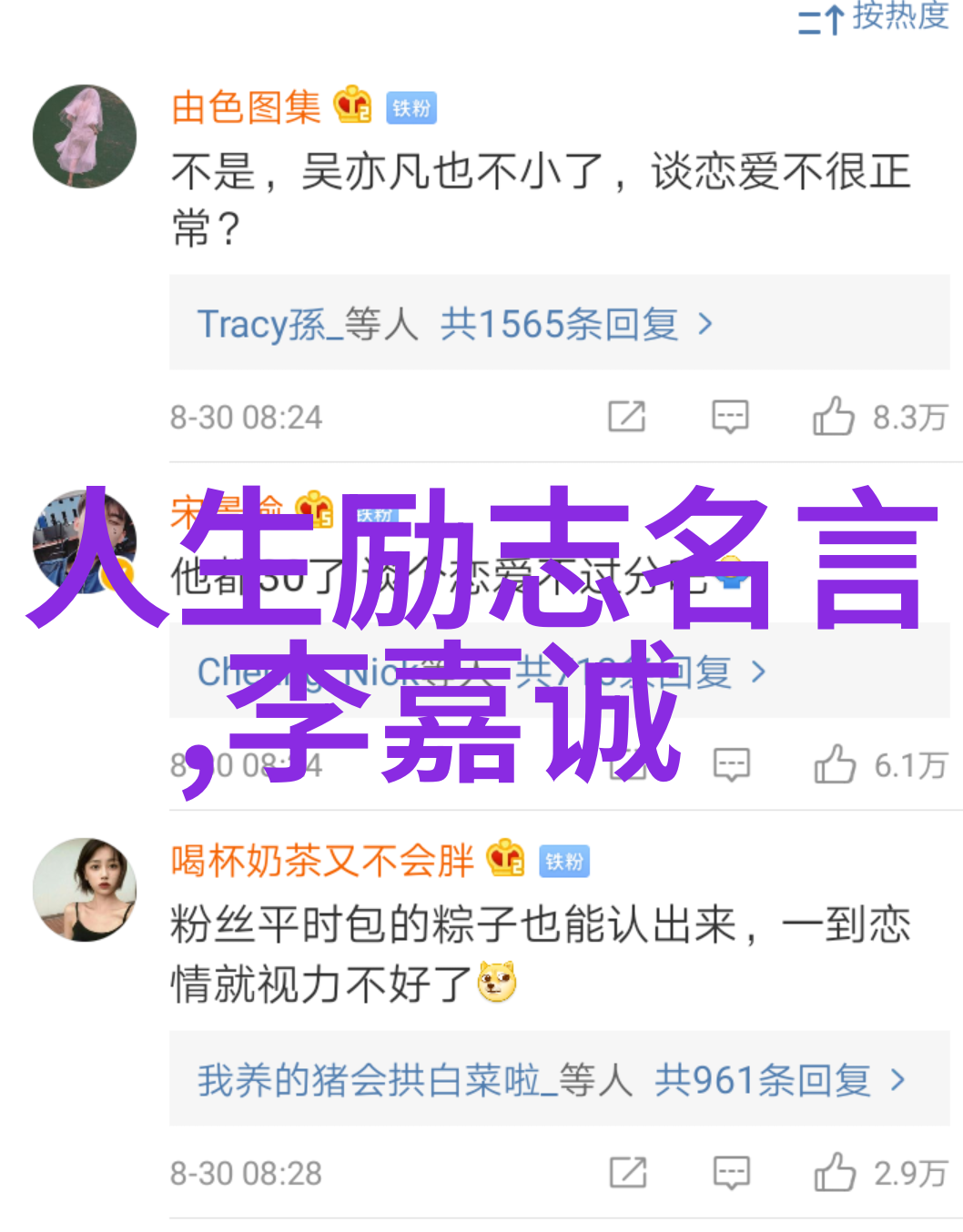963x1232 pixels.
Task: Open 喝杯奶茶又不会胖 username link
Action: [322, 861]
